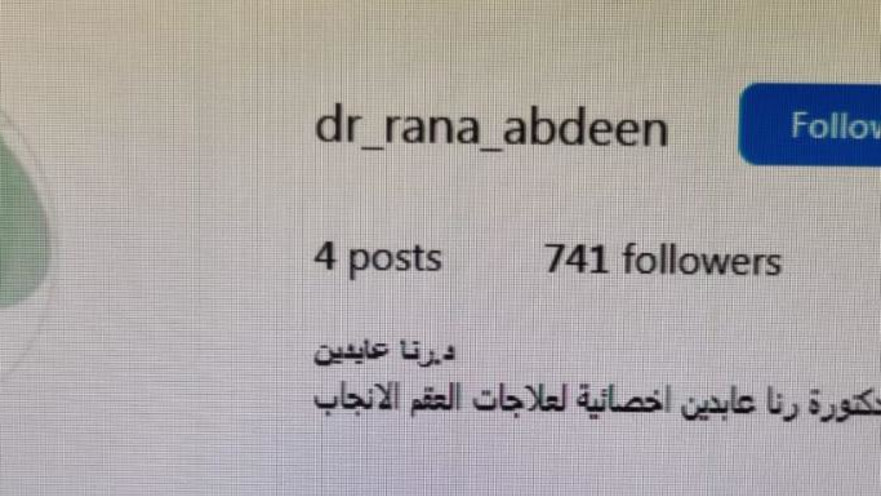
Task: Open the 741 followers list
Action: (662, 260)
